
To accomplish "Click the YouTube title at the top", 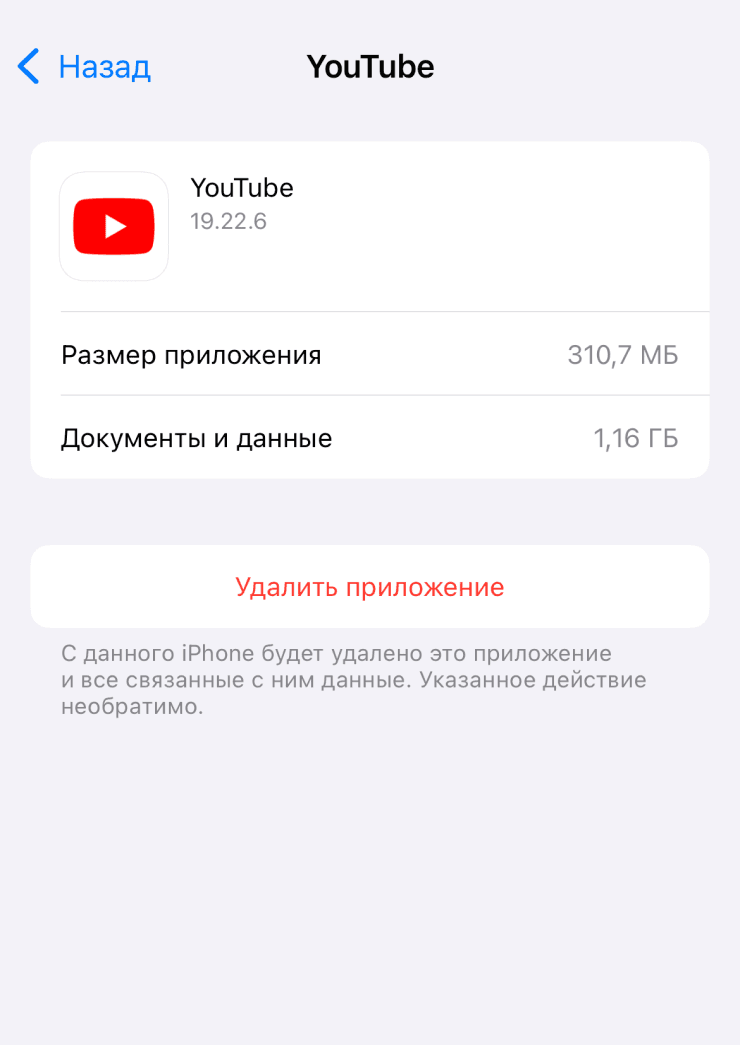I will tap(370, 66).
